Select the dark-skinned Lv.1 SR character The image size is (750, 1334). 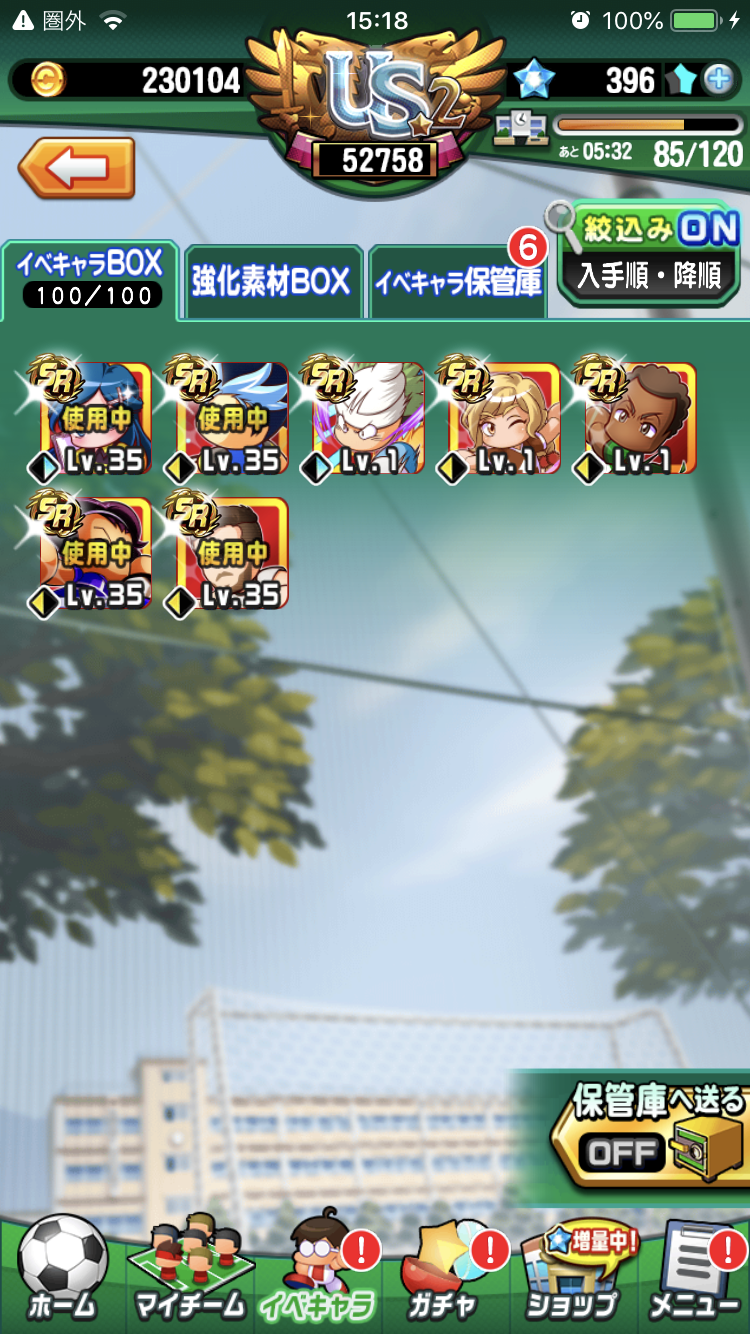coord(640,418)
